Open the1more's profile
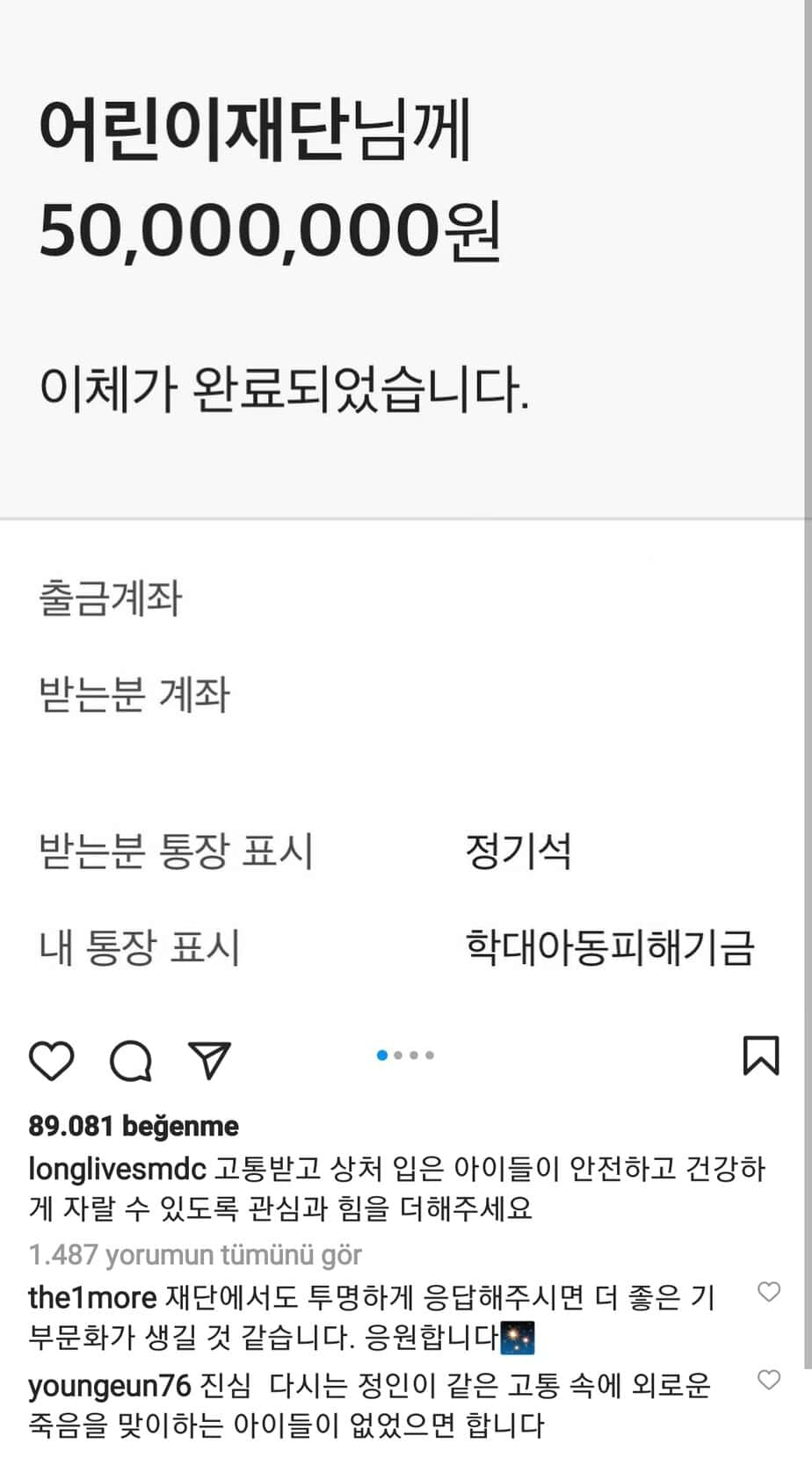Viewport: 812px width, 1458px height. 92,1297
